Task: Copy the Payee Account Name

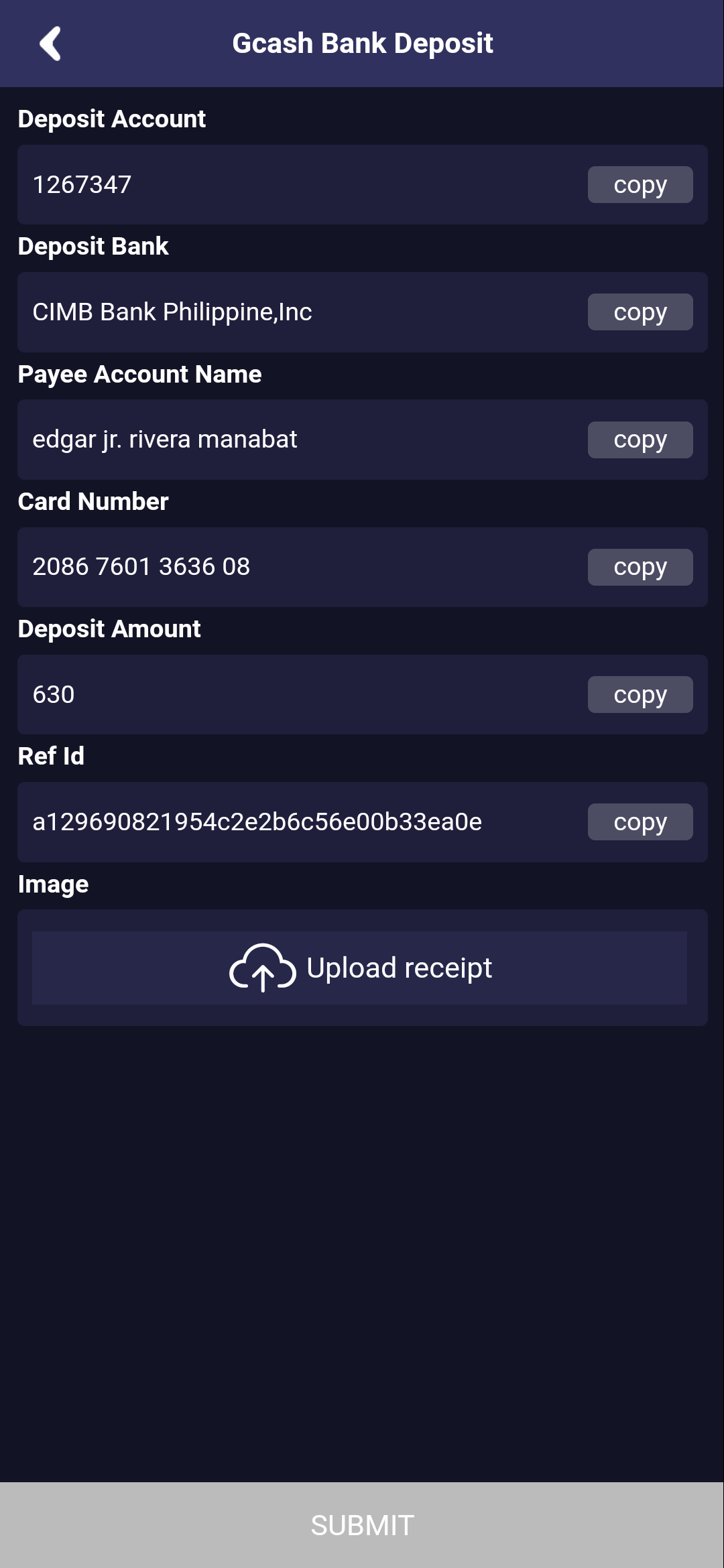Action: (x=640, y=440)
